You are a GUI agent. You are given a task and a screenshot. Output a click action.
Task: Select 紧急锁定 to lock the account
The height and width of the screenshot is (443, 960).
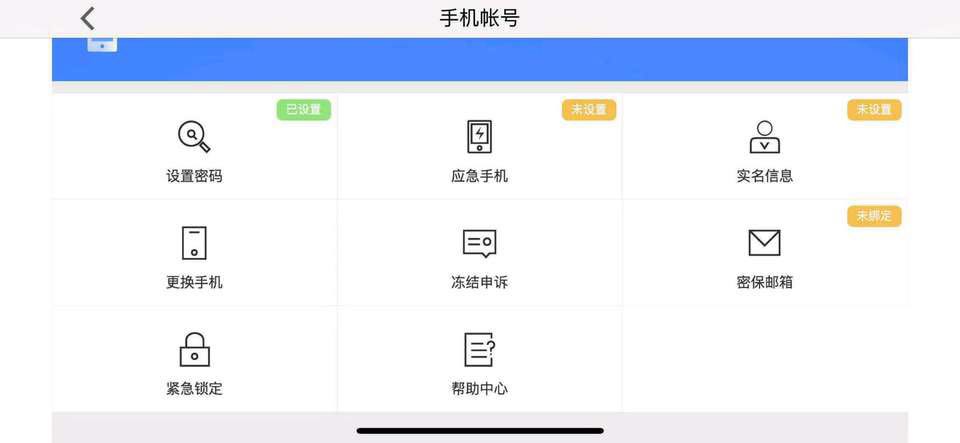tap(194, 359)
